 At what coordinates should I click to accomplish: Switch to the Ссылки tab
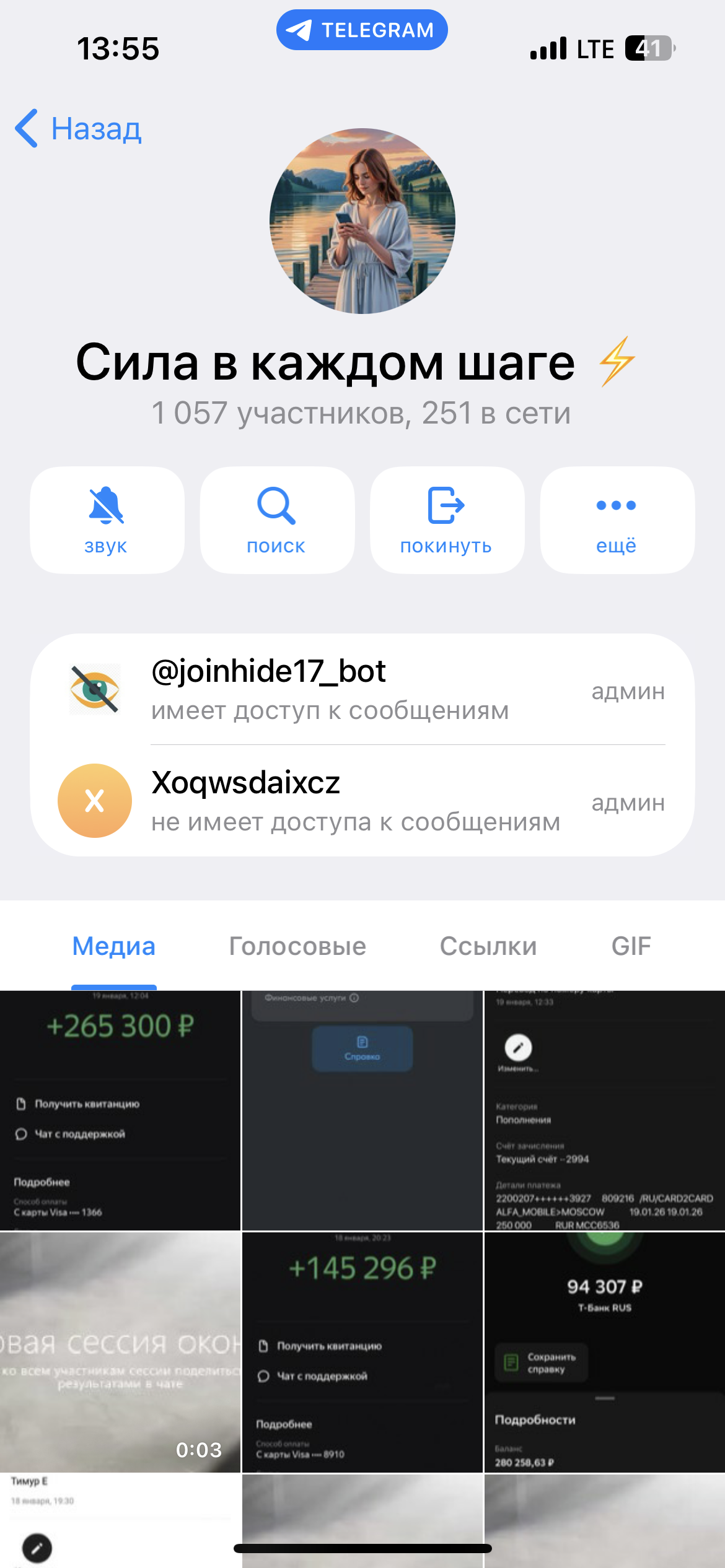tap(488, 946)
